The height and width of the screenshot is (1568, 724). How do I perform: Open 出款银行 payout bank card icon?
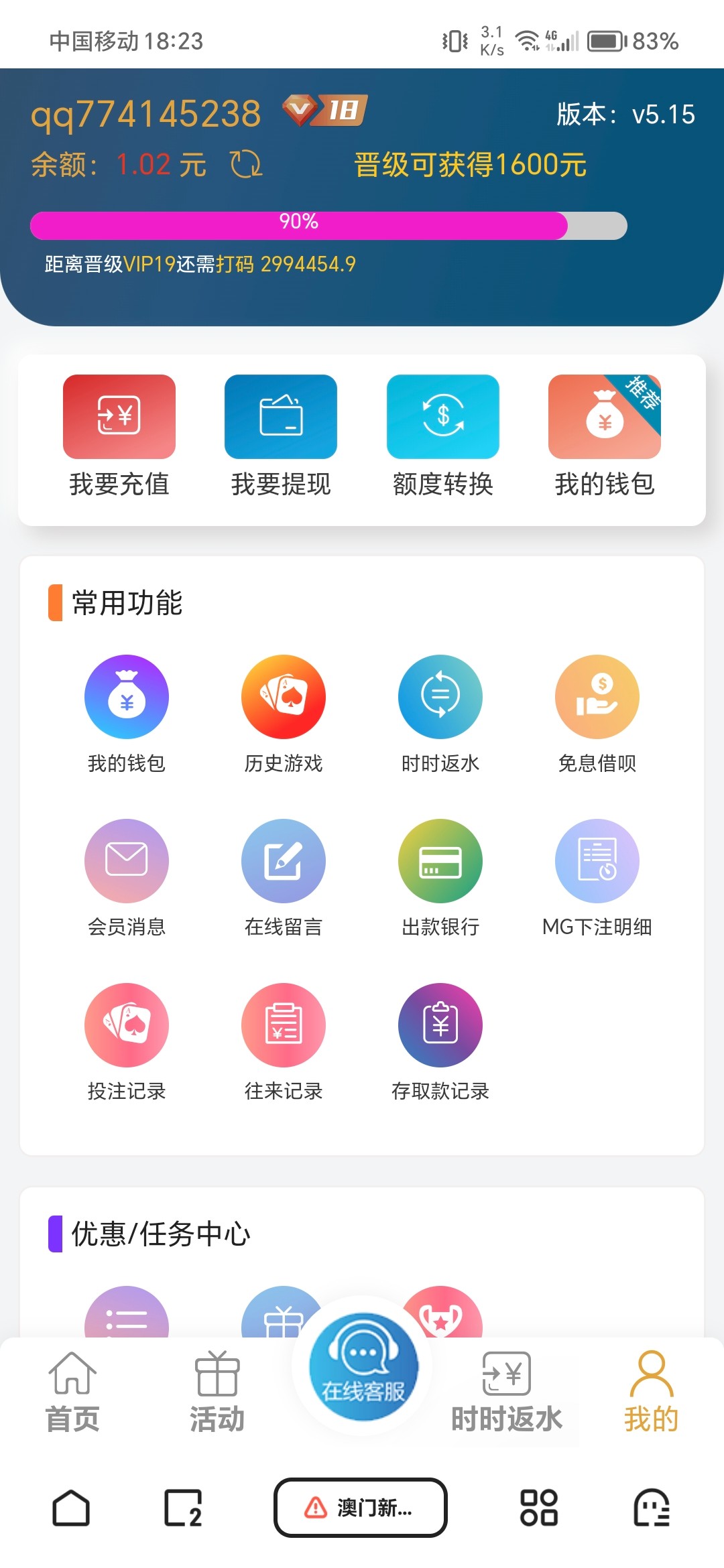click(440, 862)
